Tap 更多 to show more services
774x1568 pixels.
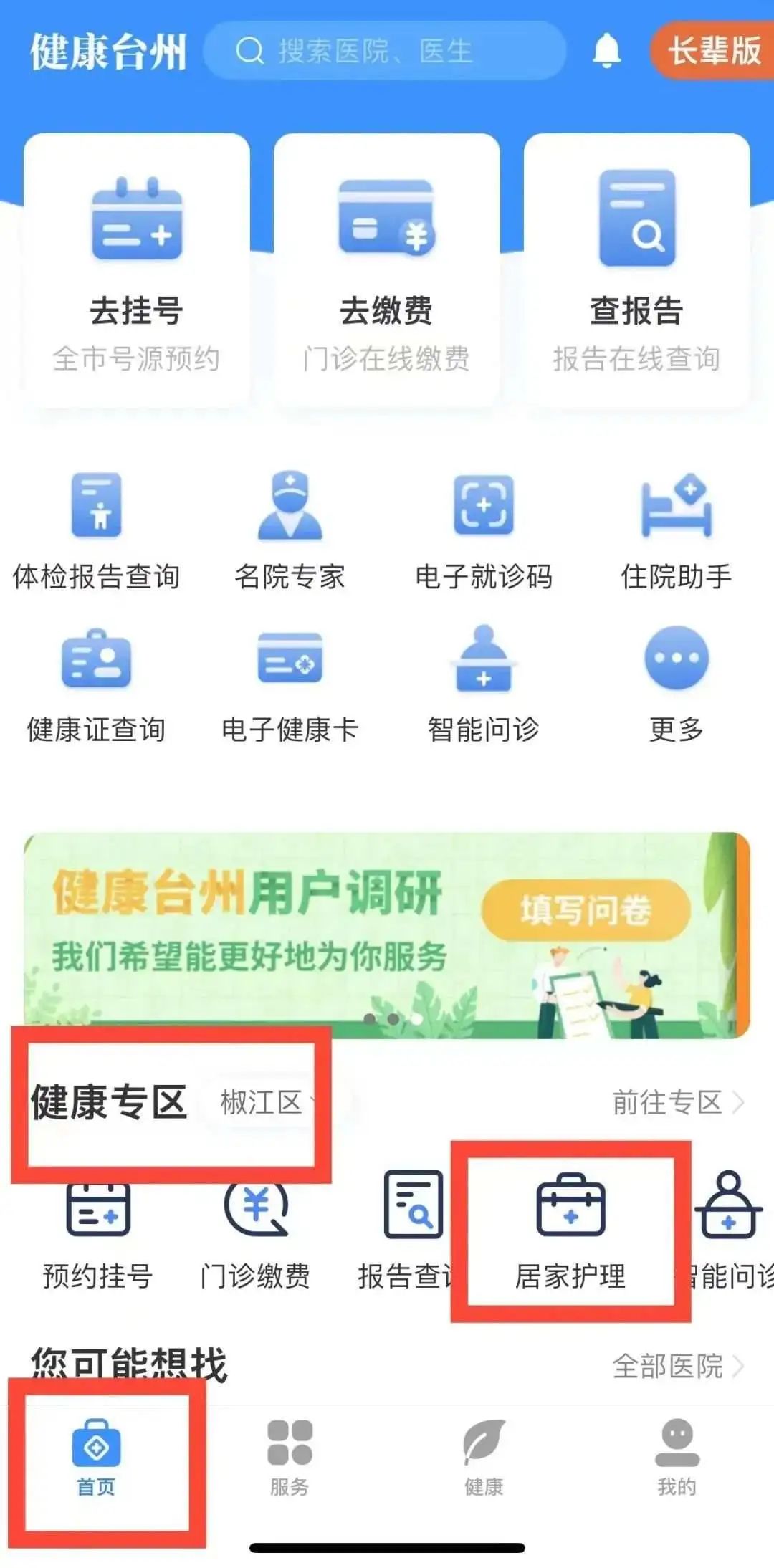tap(676, 686)
